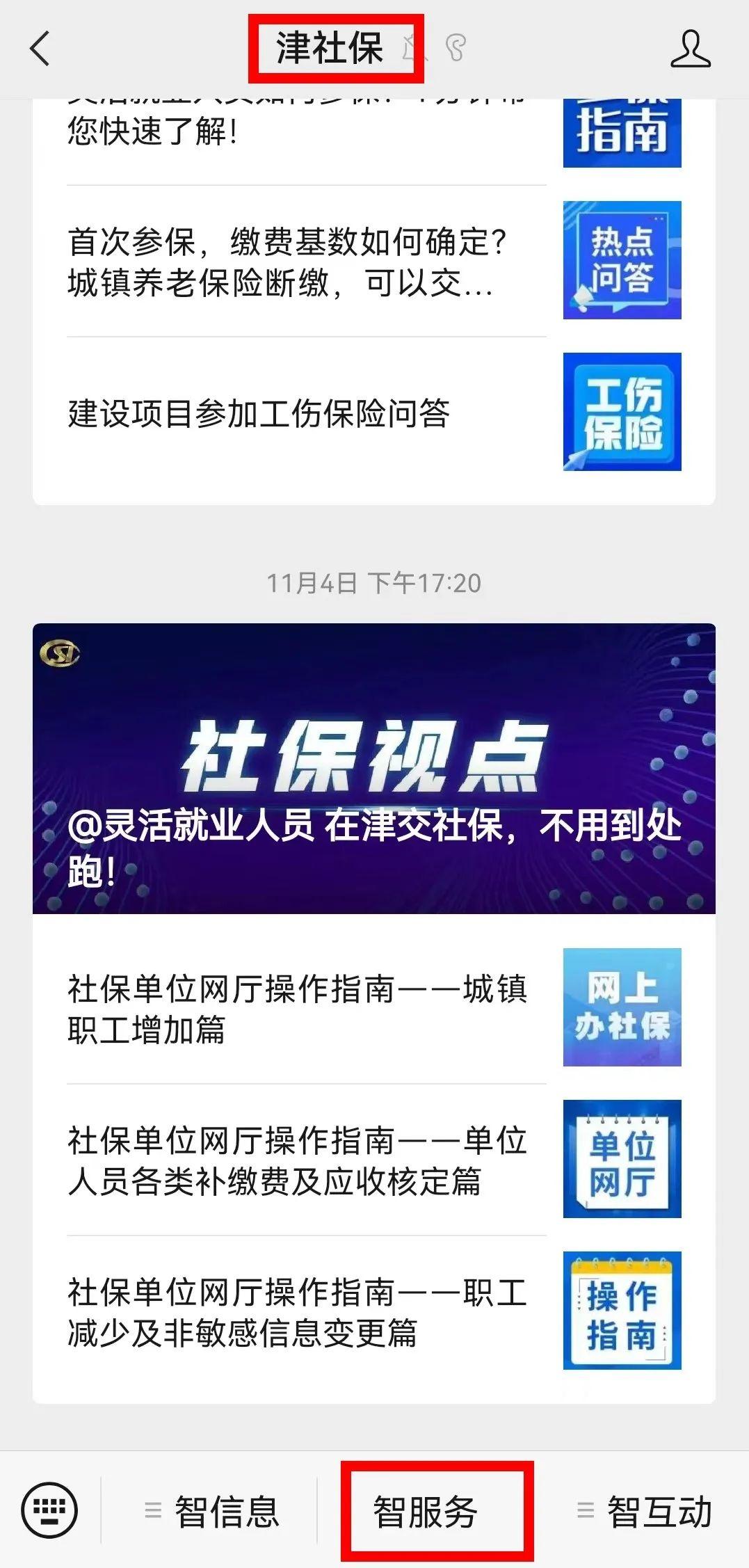The height and width of the screenshot is (1568, 749).
Task: Play the 社保视点 video banner
Action: coord(374,765)
